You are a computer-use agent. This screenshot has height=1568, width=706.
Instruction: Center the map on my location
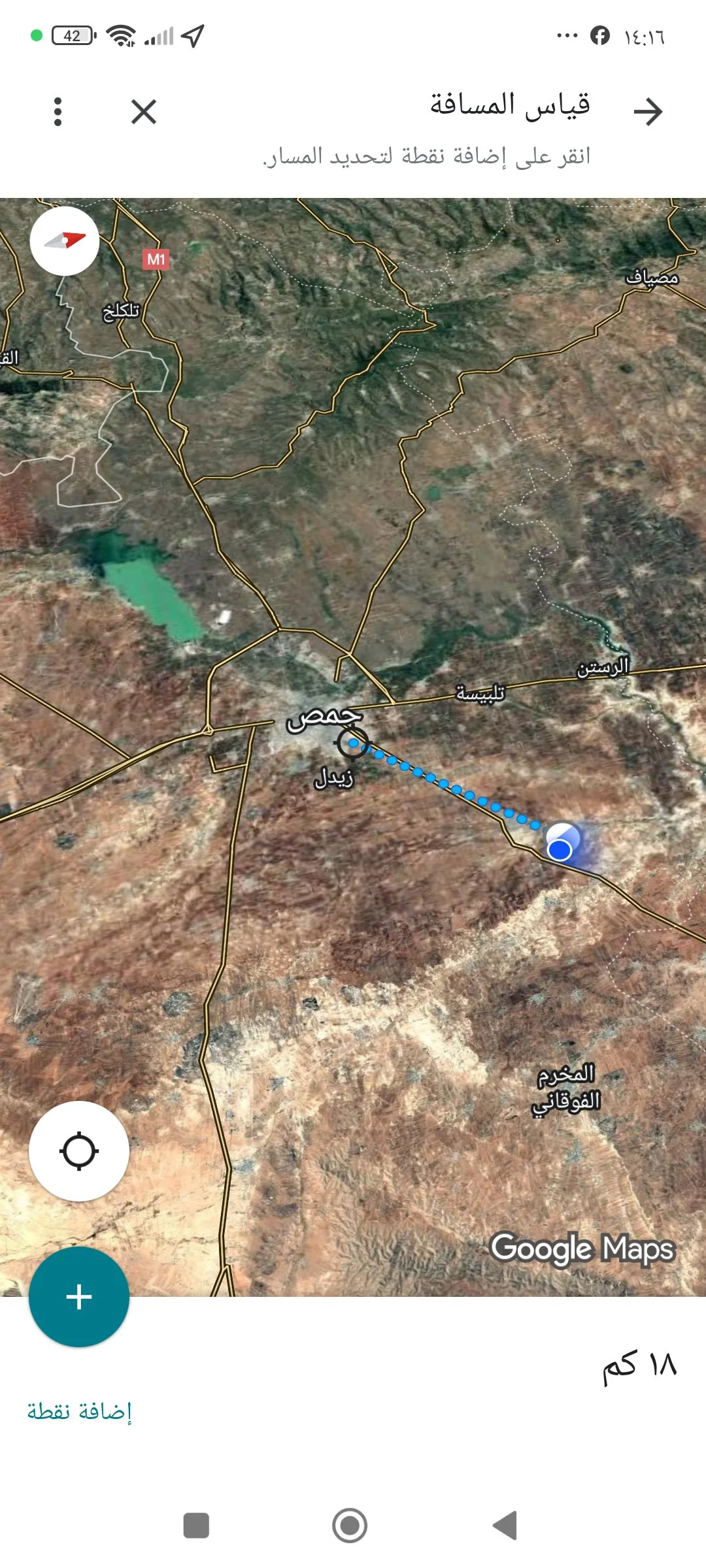[79, 1151]
